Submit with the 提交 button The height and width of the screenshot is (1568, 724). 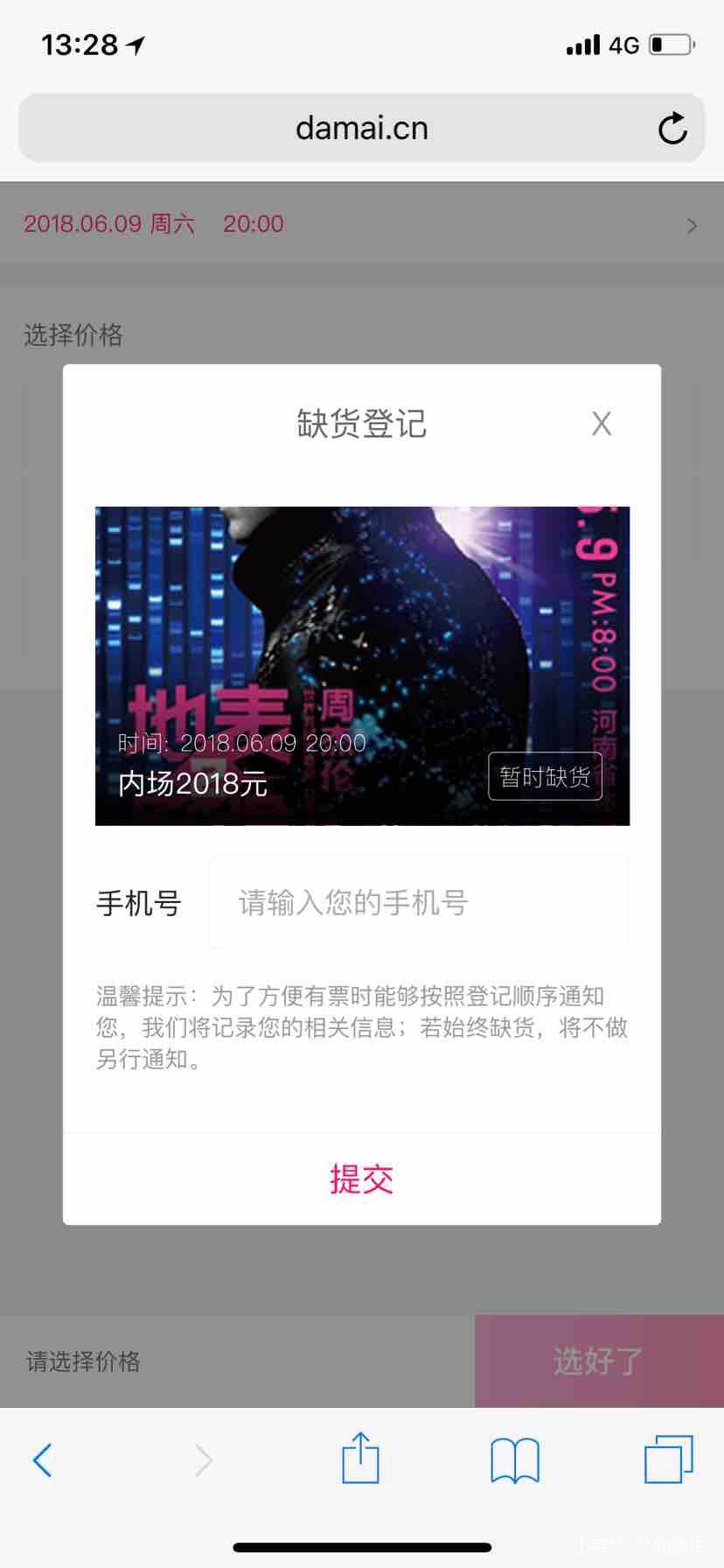361,1179
